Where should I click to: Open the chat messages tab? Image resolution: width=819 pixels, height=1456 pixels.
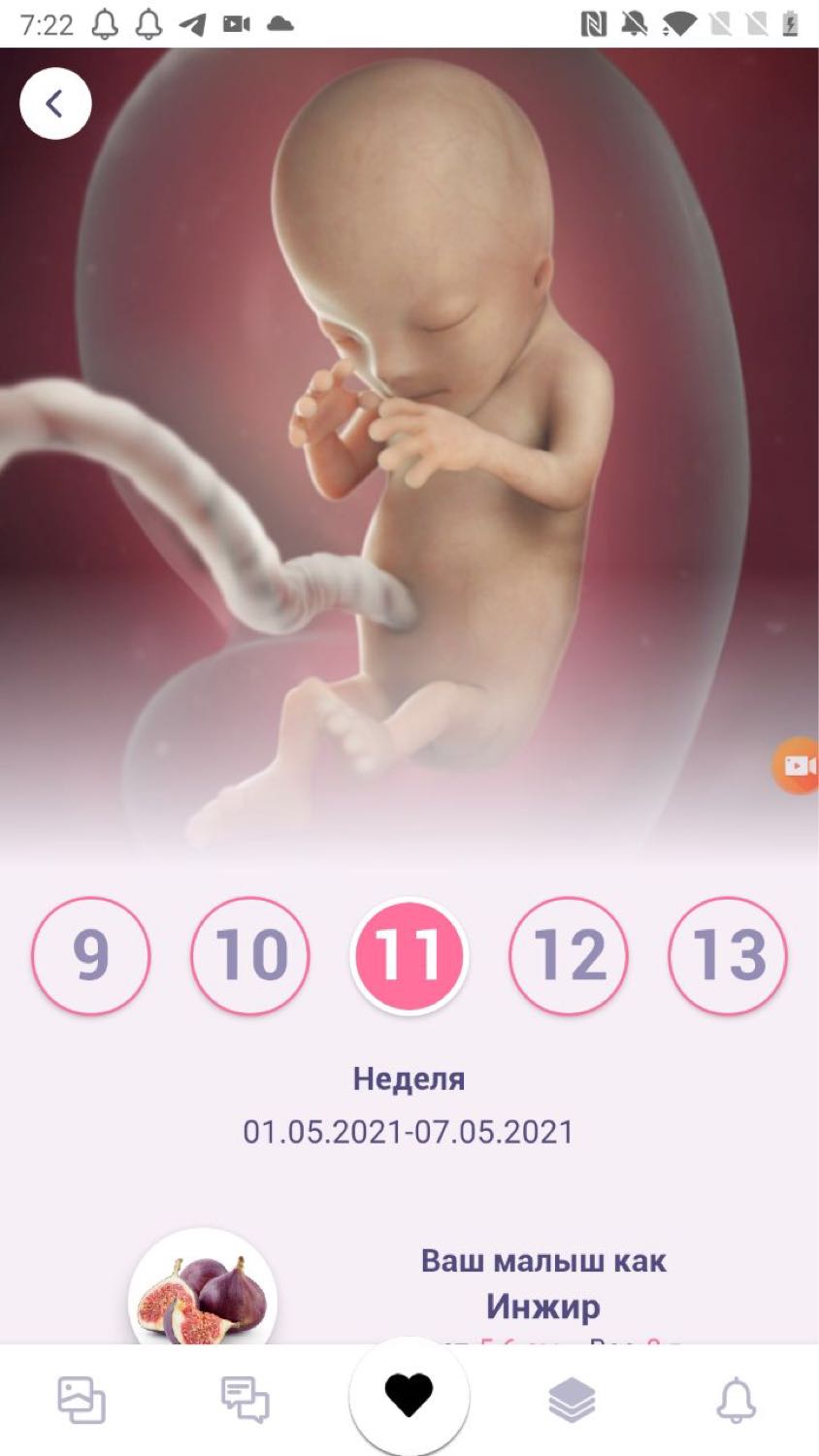coord(245,1400)
